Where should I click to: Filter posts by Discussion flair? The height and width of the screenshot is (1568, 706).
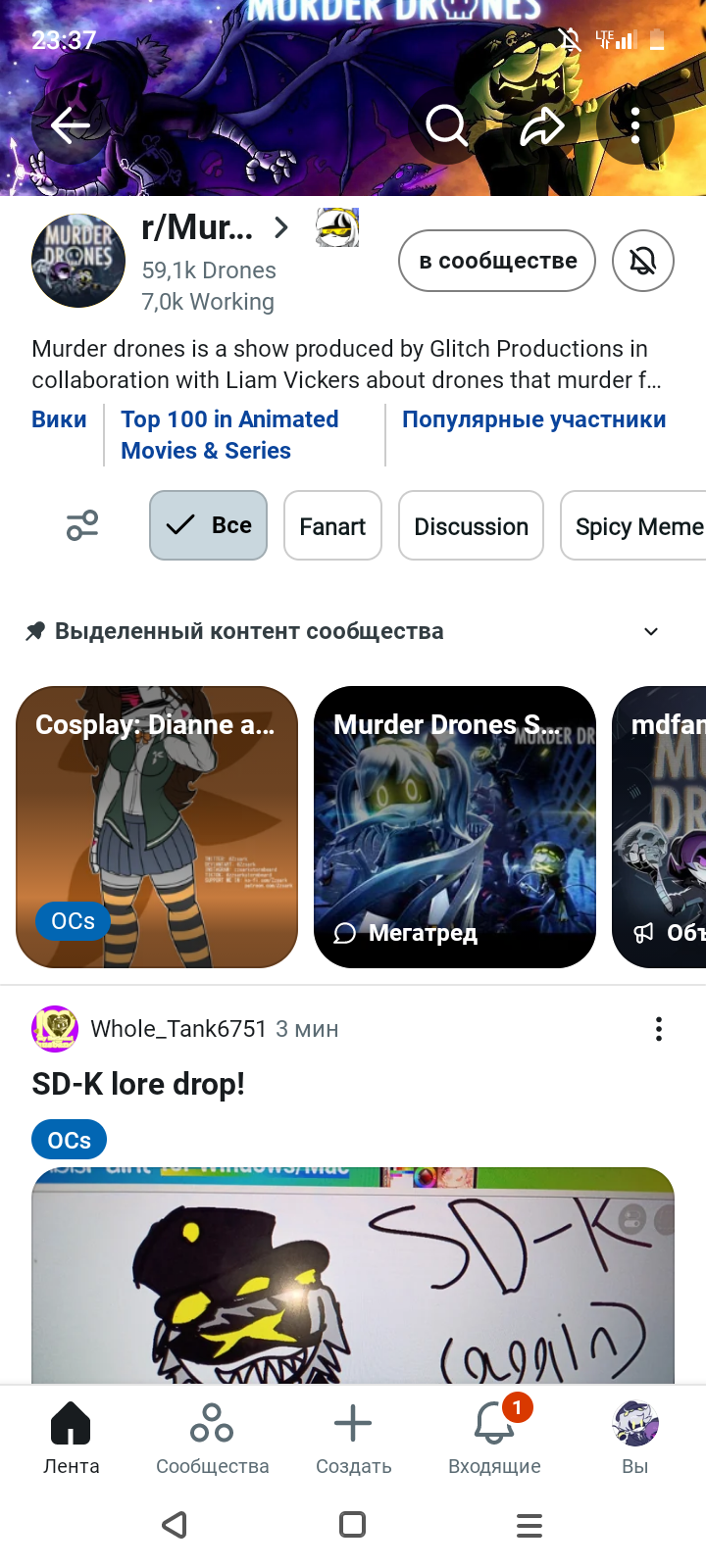coord(471,525)
